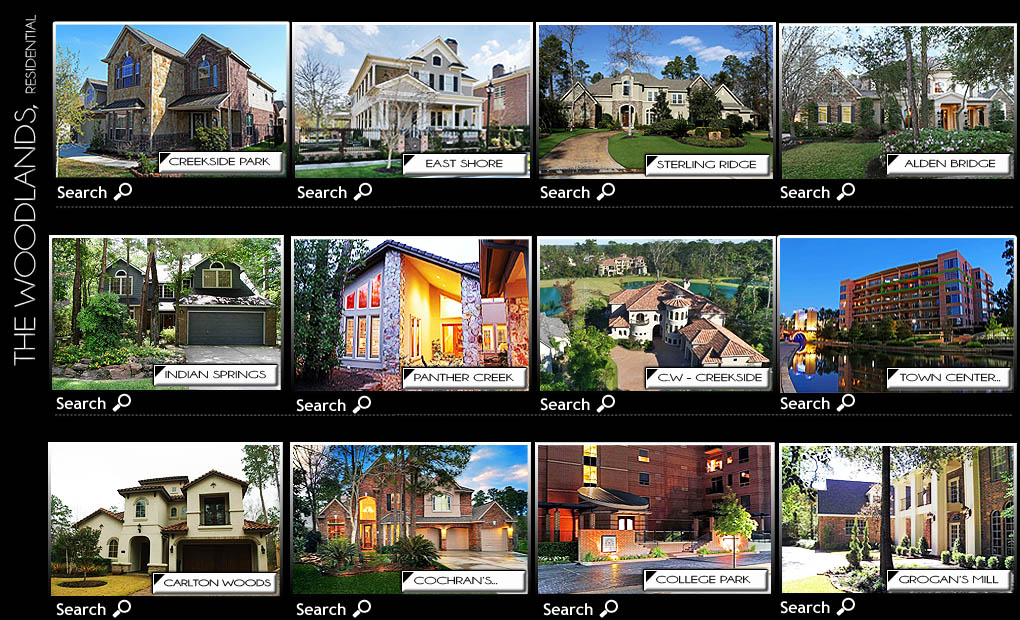Search homes under East Shore
This screenshot has width=1020, height=620.
coord(334,192)
